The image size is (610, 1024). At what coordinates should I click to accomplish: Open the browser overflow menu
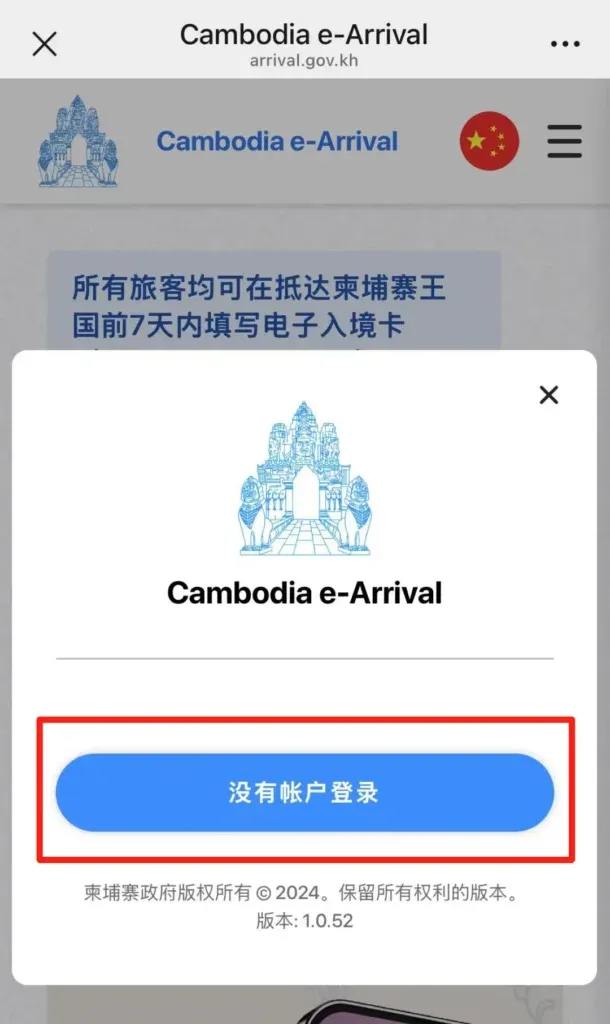click(565, 44)
